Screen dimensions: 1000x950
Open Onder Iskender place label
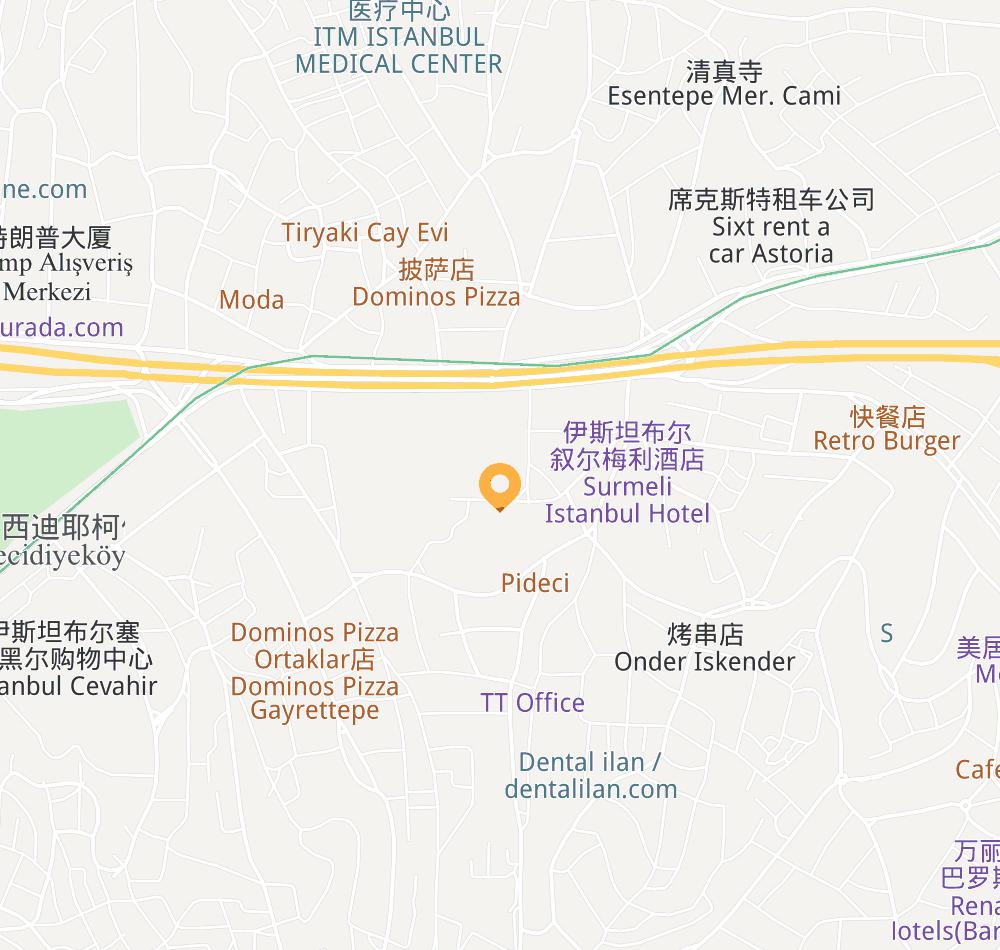(x=705, y=661)
